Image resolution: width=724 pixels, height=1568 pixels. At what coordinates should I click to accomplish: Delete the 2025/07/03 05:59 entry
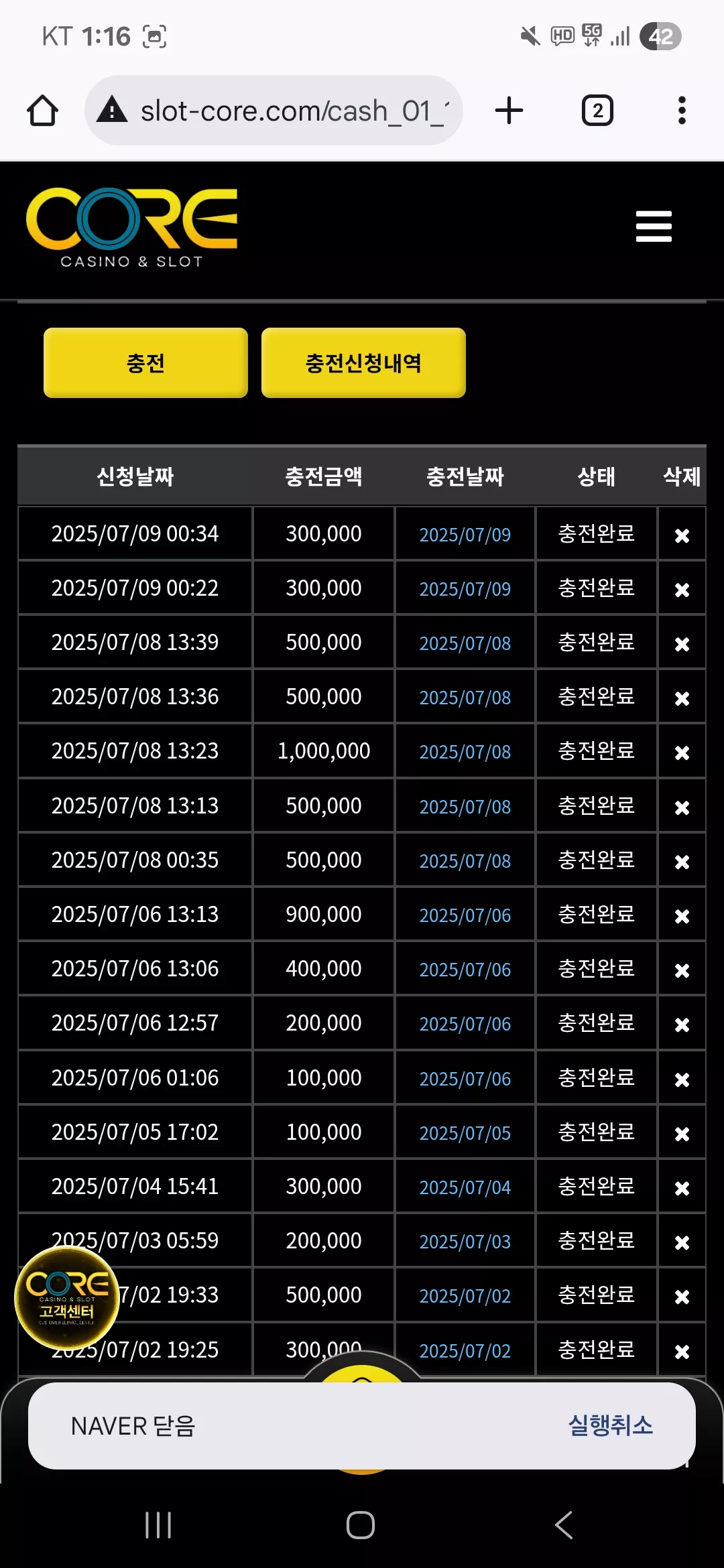[x=682, y=1242]
